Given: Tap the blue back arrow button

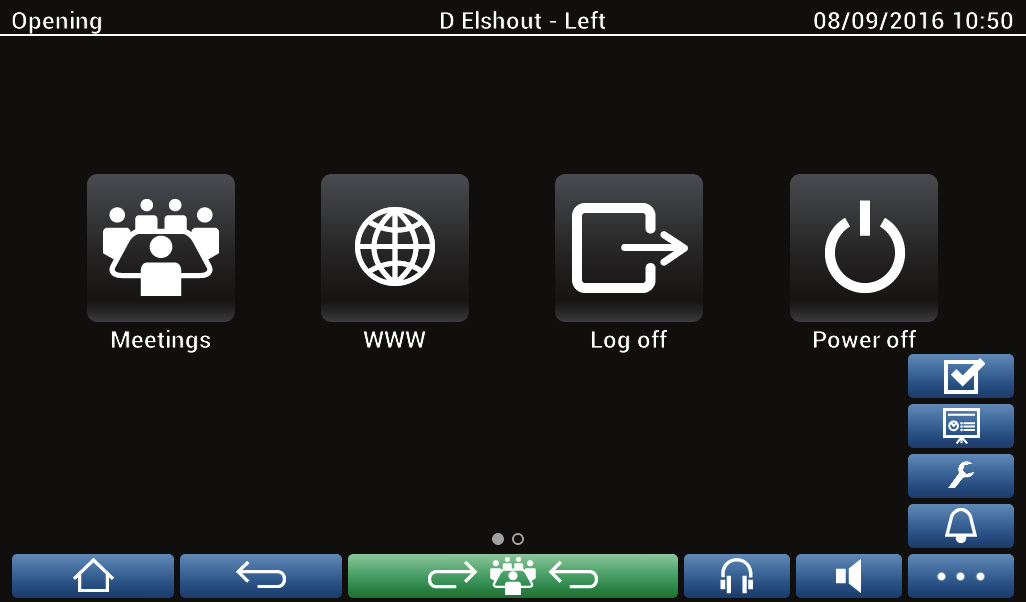Looking at the screenshot, I should 261,576.
